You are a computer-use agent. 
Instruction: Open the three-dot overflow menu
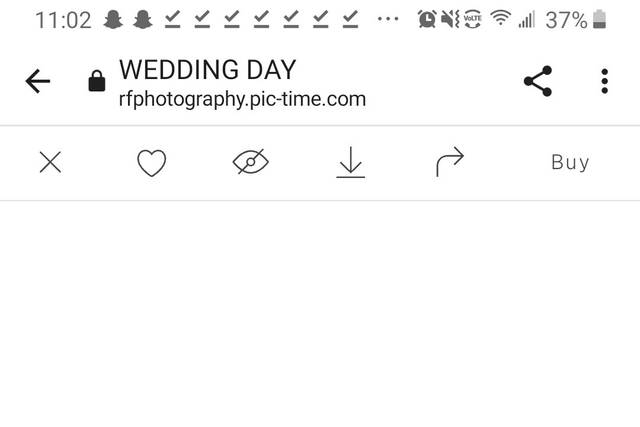pos(604,83)
